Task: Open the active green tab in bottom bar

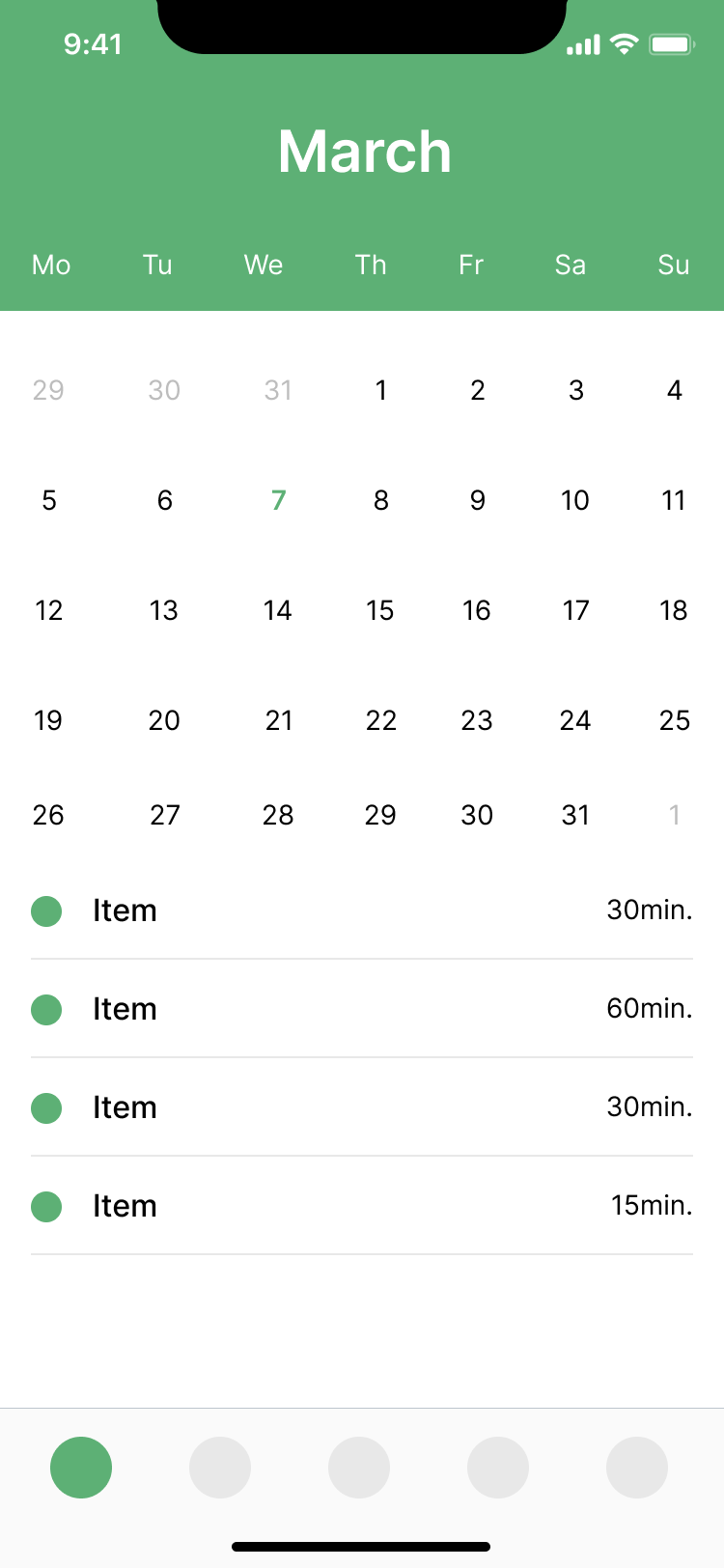Action: click(81, 1468)
